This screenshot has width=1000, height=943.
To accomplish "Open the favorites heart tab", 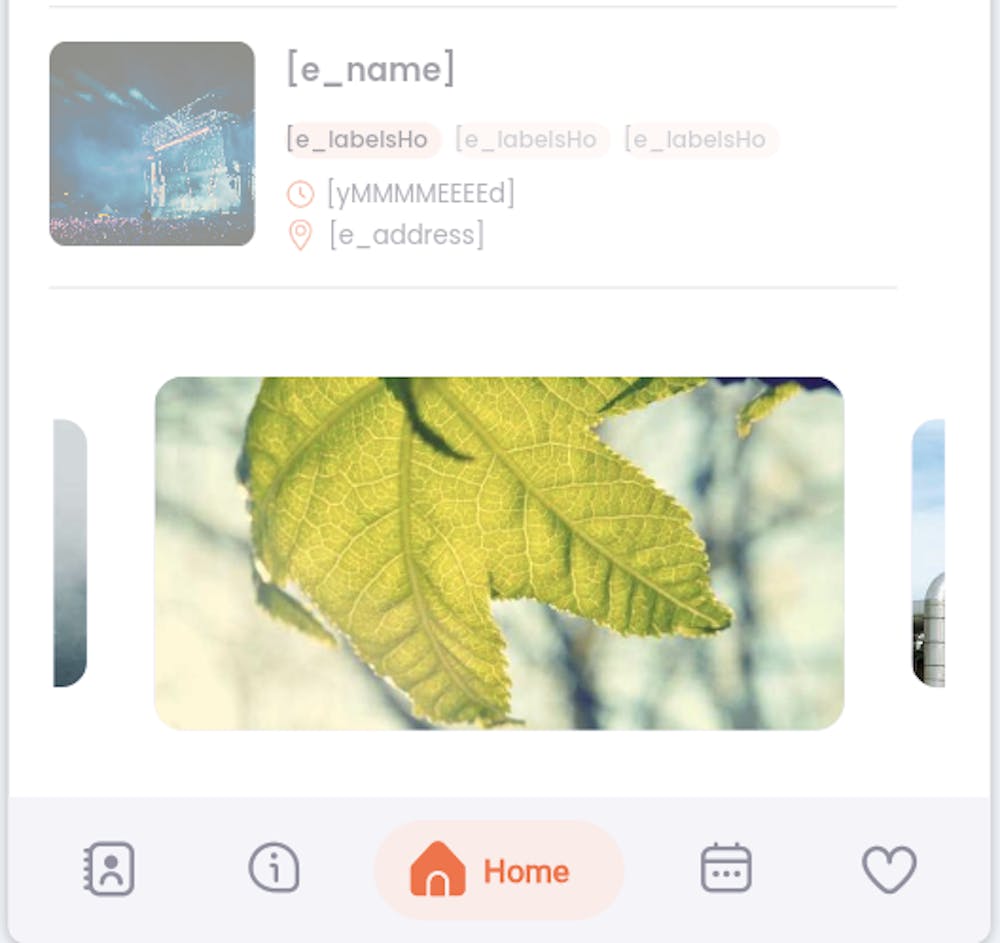I will pyautogui.click(x=889, y=869).
